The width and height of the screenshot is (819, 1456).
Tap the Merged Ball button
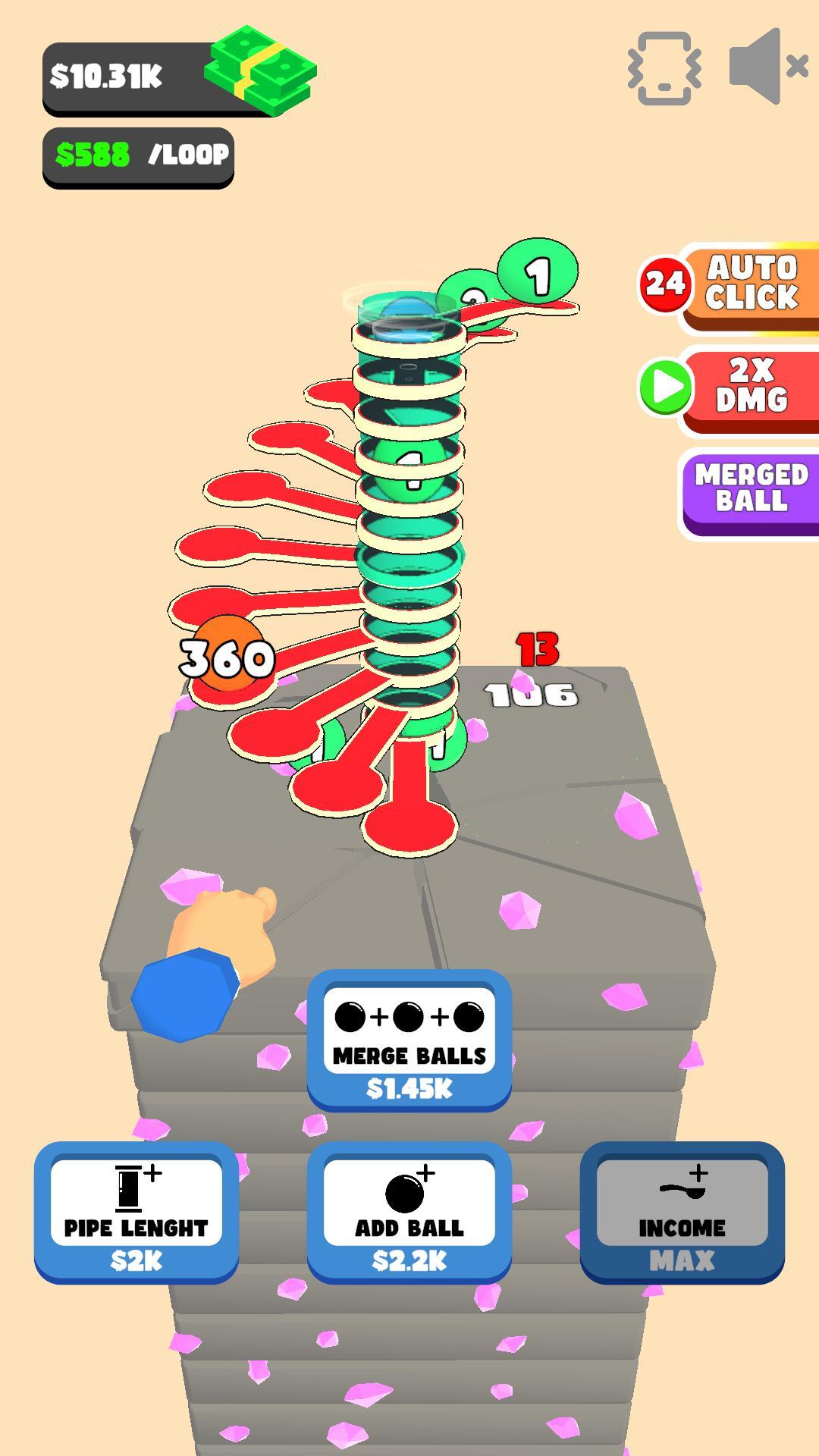pyautogui.click(x=751, y=490)
